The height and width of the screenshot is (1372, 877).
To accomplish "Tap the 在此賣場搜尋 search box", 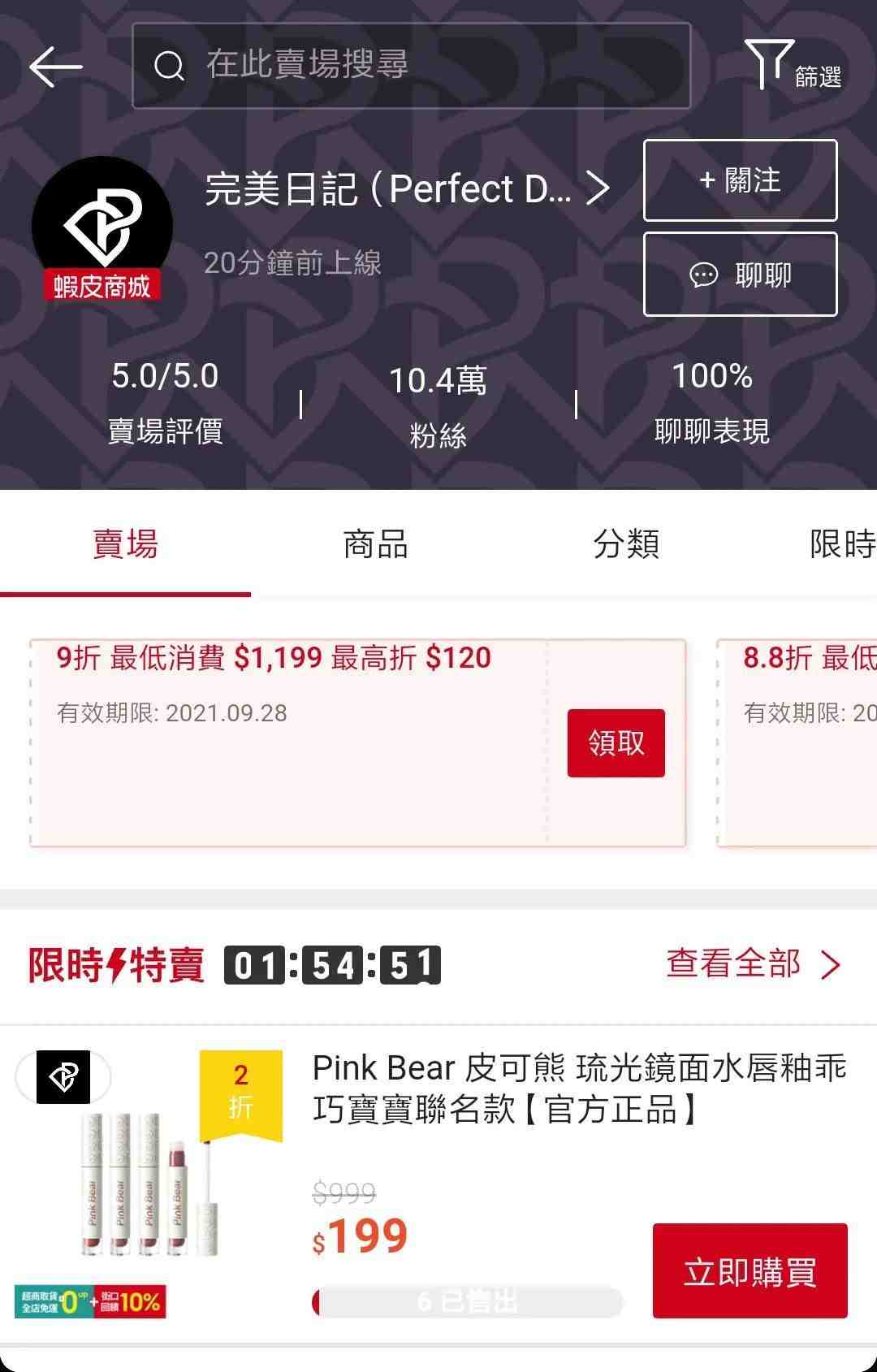I will click(x=411, y=66).
